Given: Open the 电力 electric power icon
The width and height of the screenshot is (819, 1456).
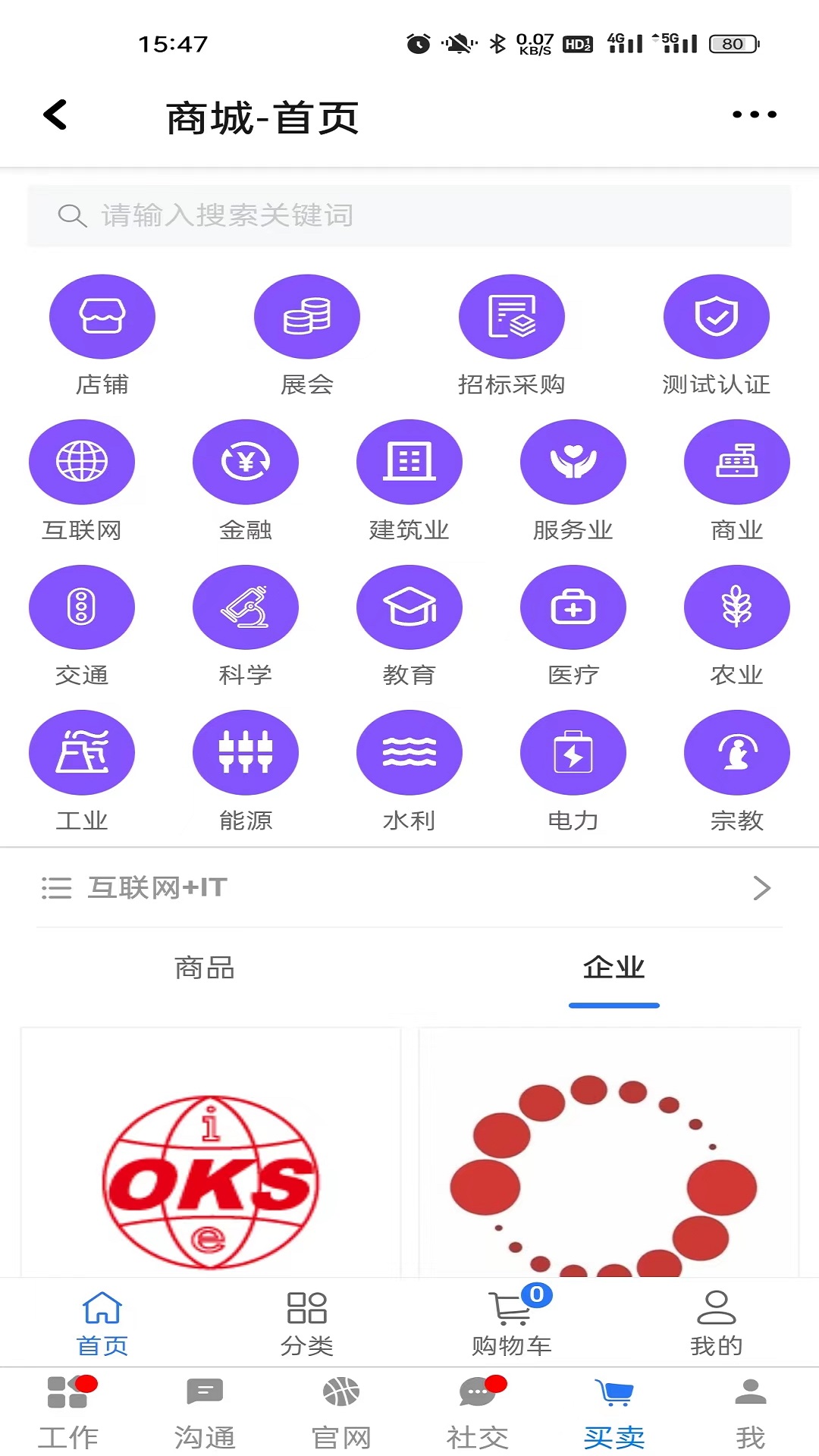Looking at the screenshot, I should pos(573,752).
